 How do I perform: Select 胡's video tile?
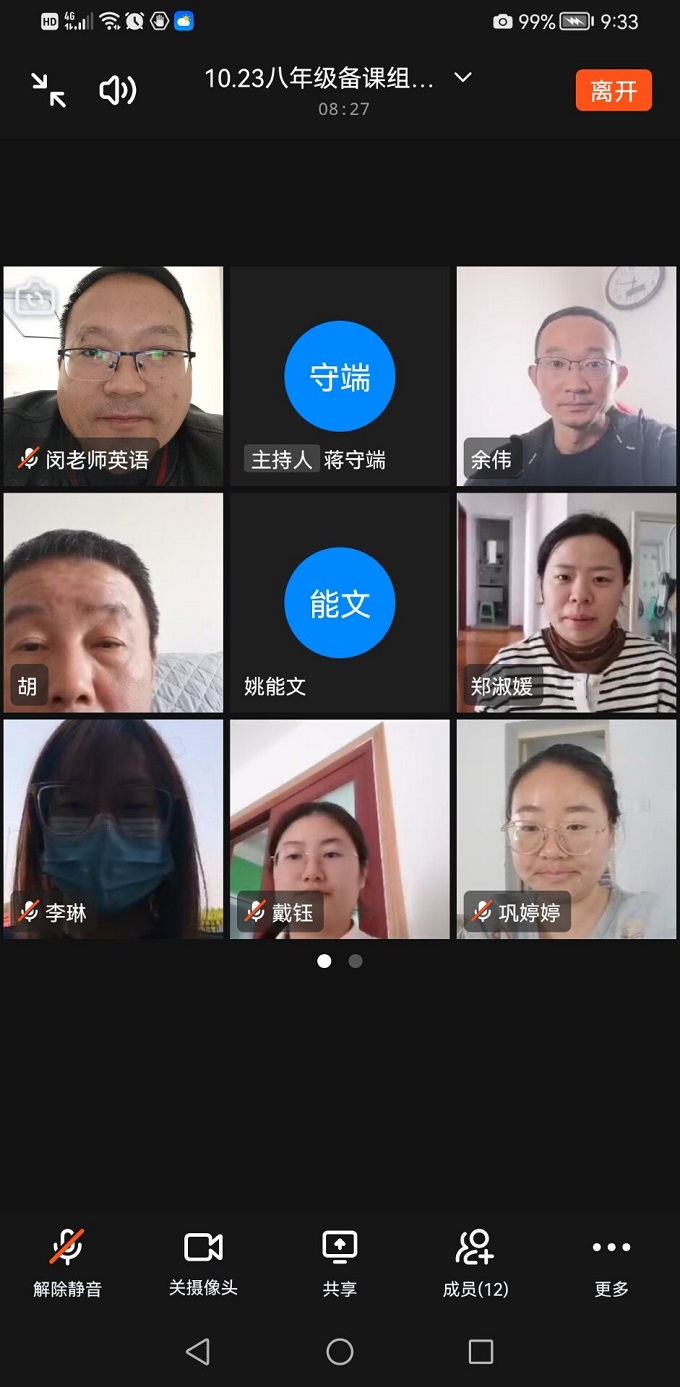[x=113, y=602]
